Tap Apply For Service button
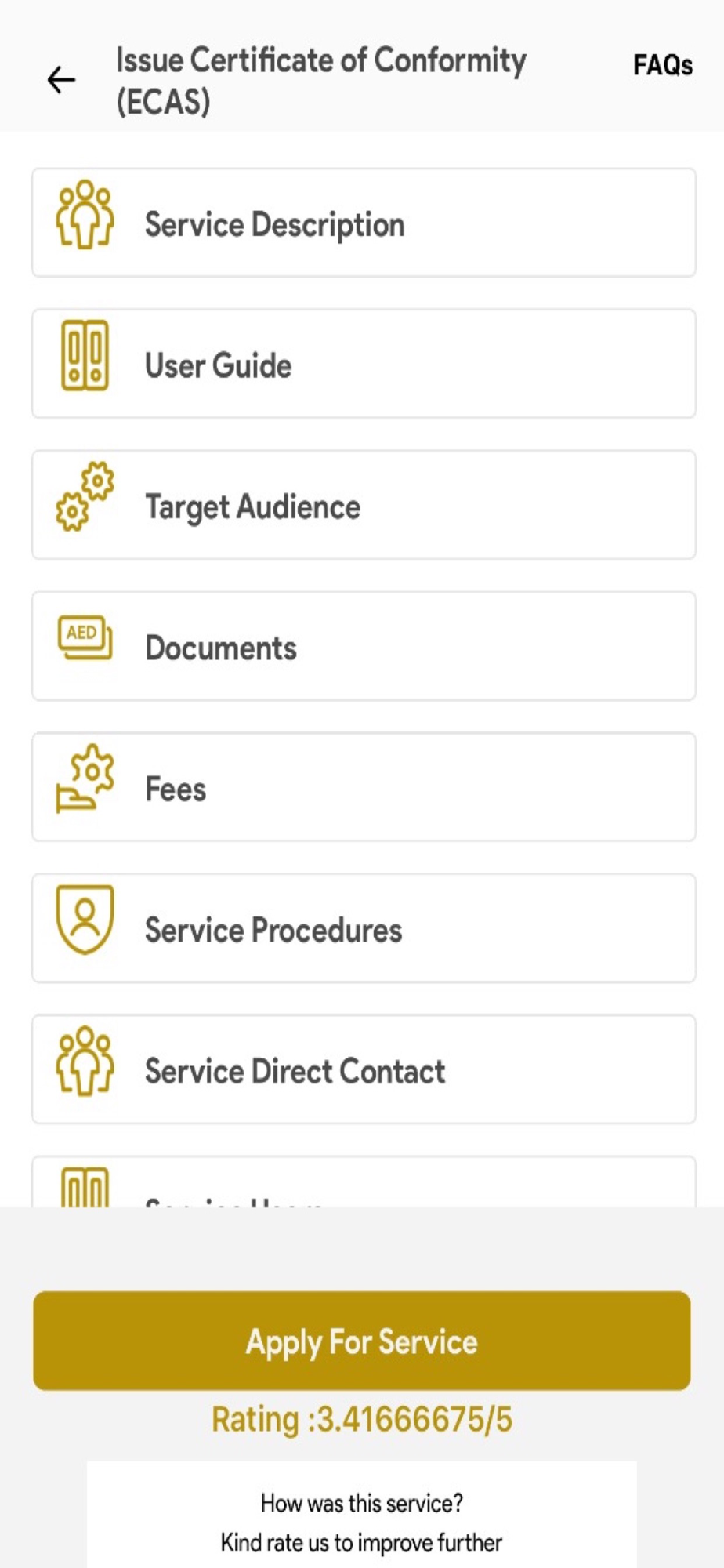 [361, 1341]
